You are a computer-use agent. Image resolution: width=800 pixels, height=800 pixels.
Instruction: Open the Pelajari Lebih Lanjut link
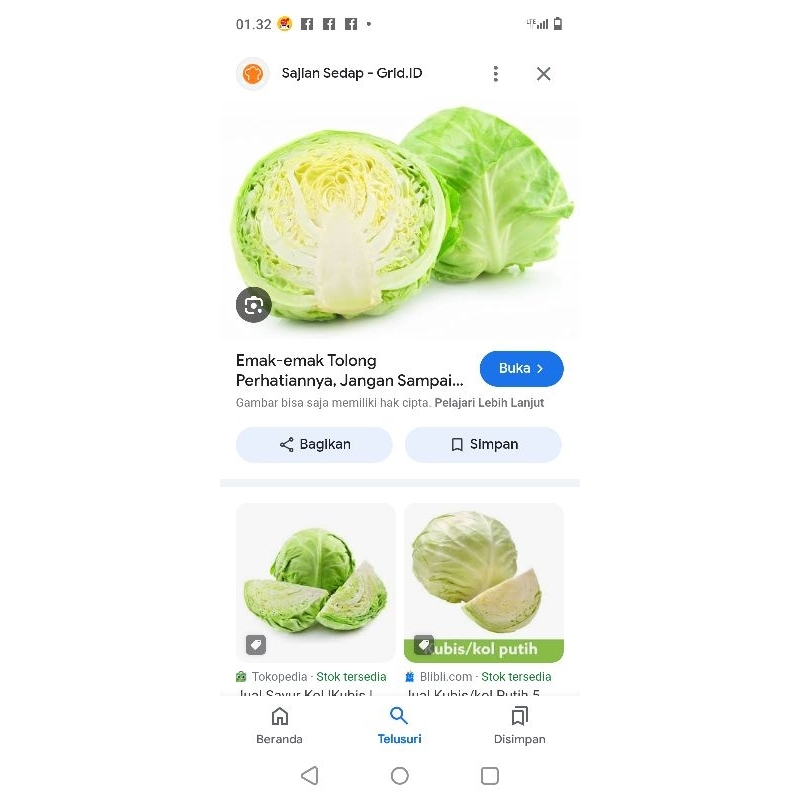490,403
